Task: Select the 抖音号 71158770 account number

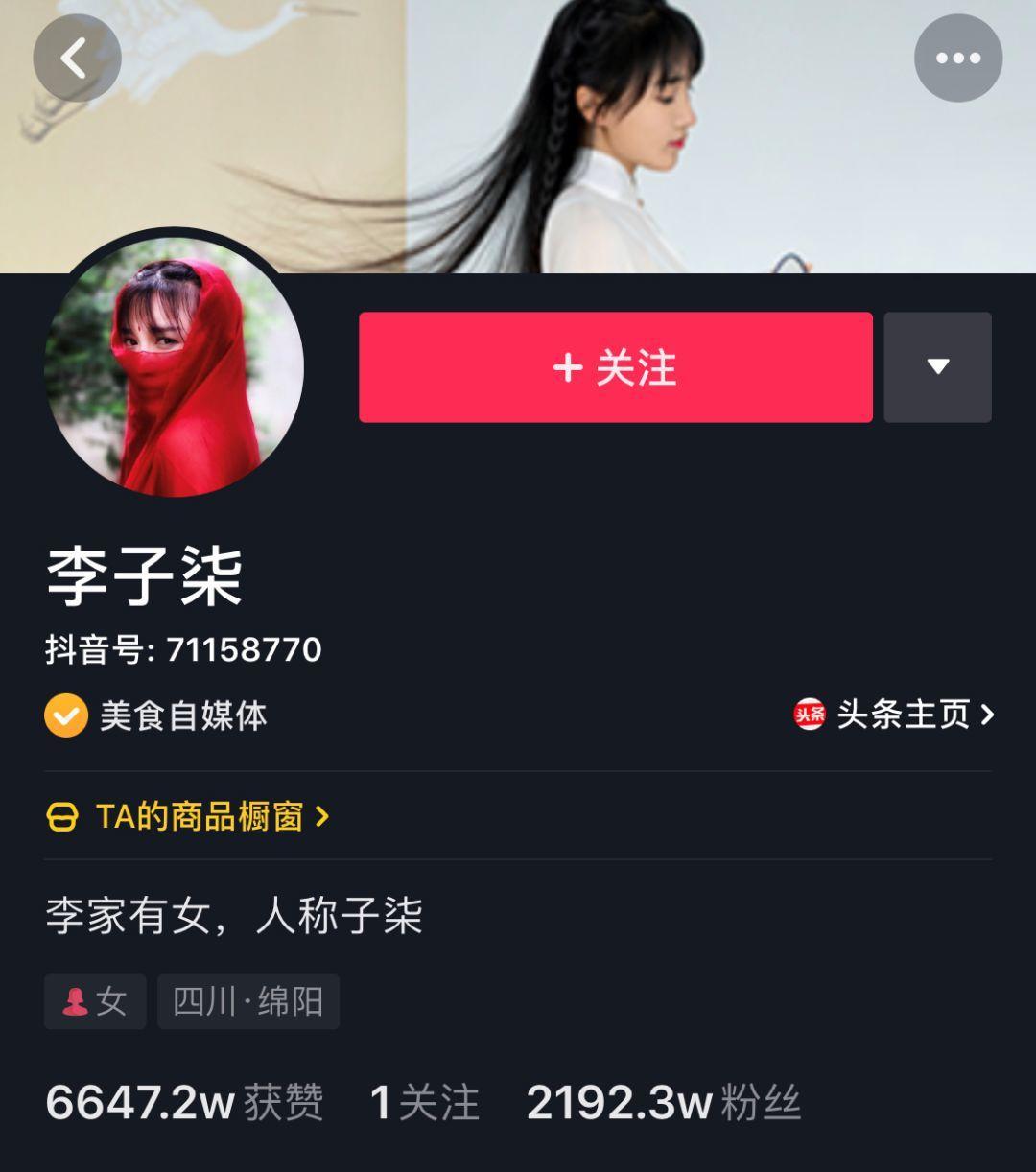Action: (184, 649)
